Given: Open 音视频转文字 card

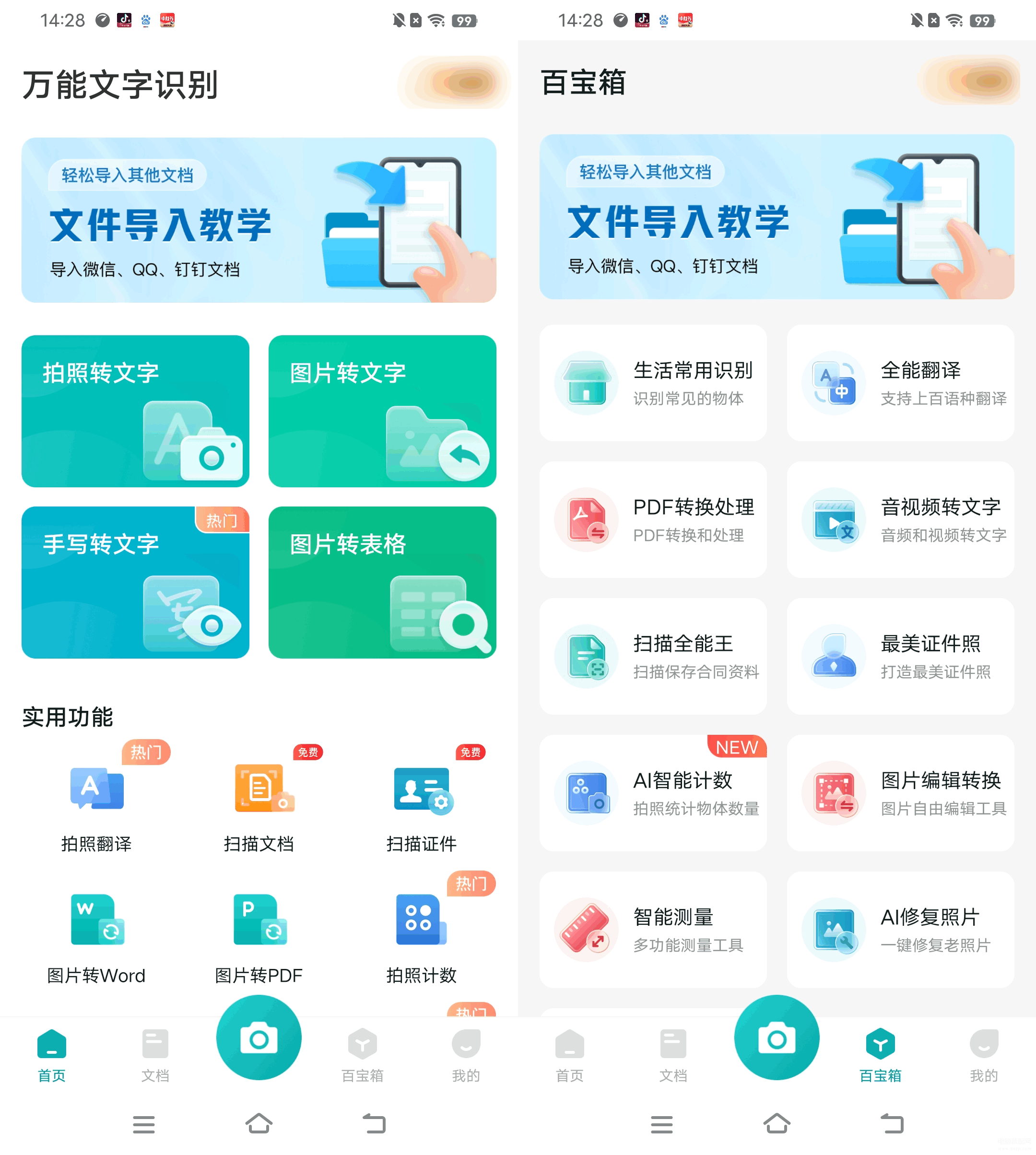Looking at the screenshot, I should [x=900, y=519].
